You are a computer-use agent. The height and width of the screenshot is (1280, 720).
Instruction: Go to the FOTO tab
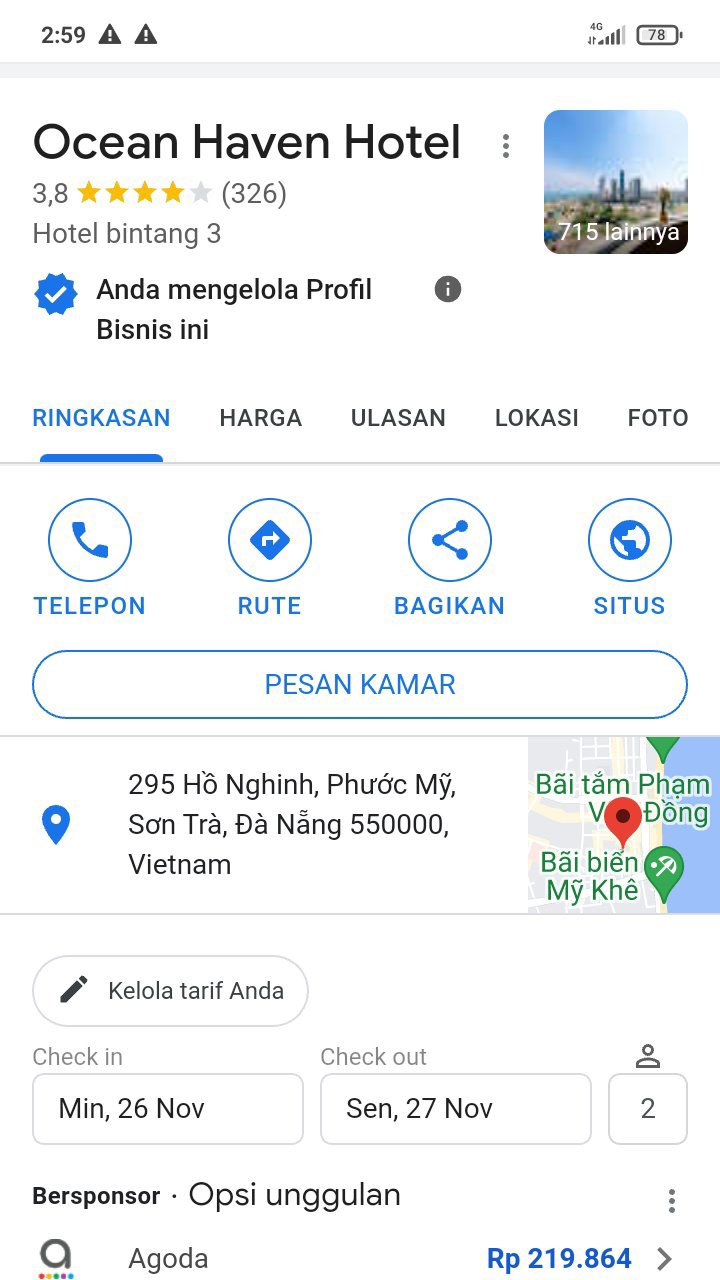tap(657, 418)
